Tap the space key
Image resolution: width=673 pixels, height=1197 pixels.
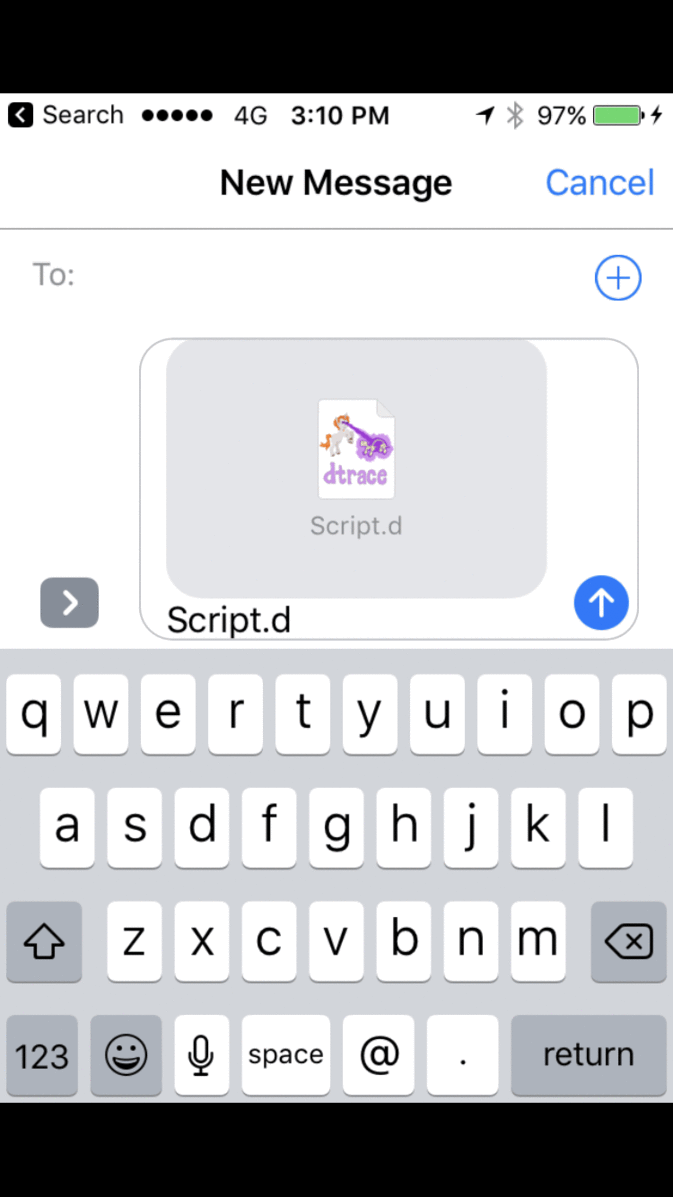click(286, 1055)
